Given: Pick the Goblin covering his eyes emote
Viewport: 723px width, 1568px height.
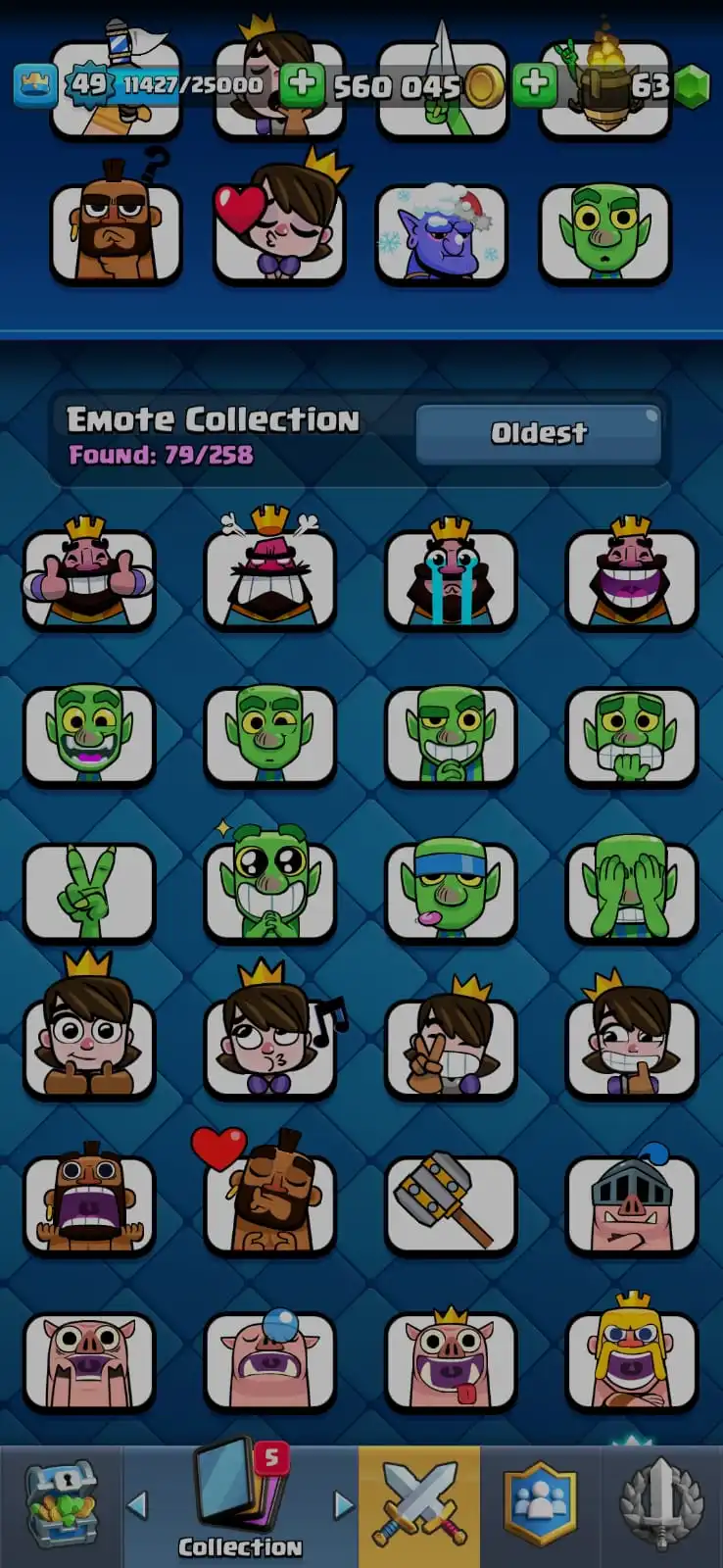Looking at the screenshot, I should click(632, 892).
